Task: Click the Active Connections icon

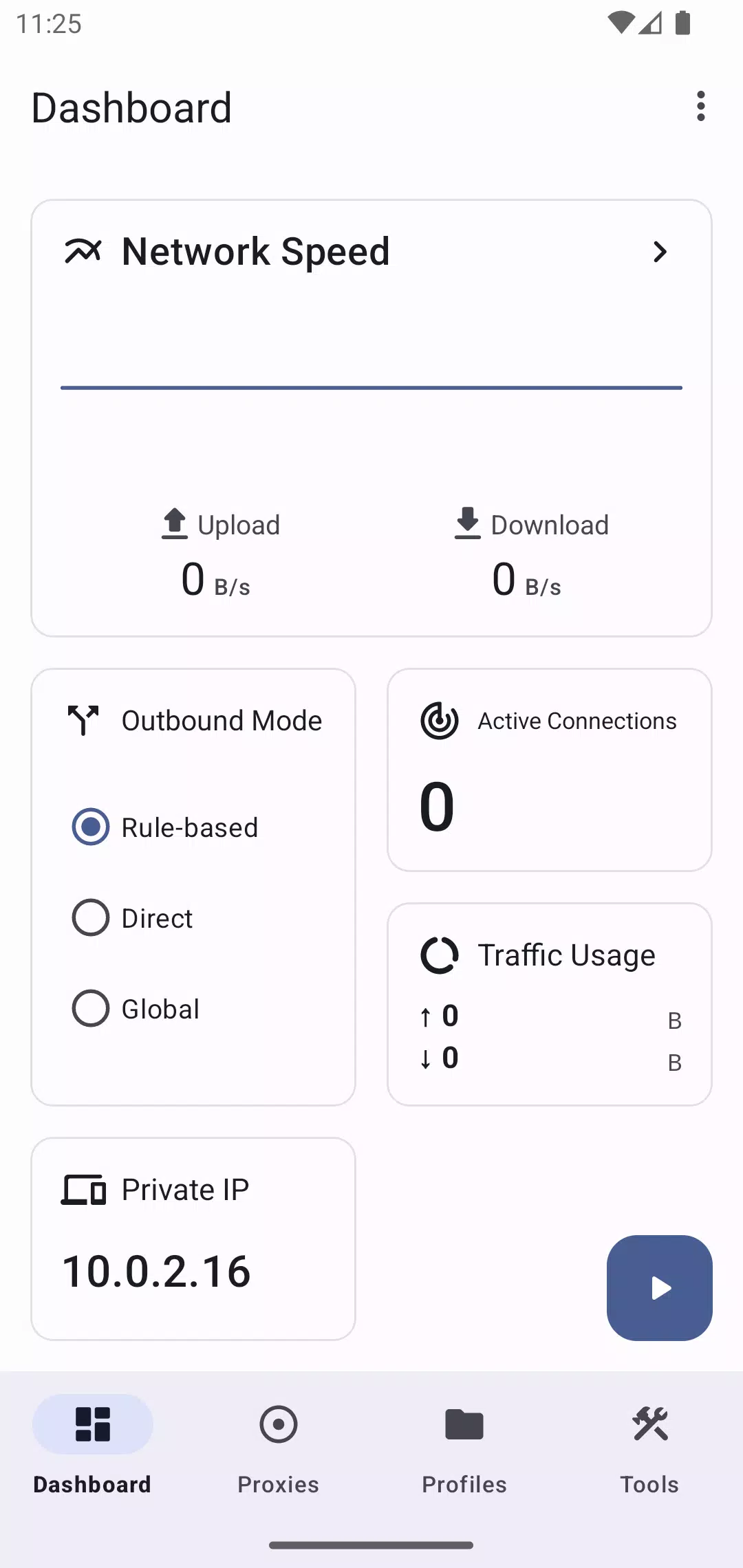Action: pos(438,721)
